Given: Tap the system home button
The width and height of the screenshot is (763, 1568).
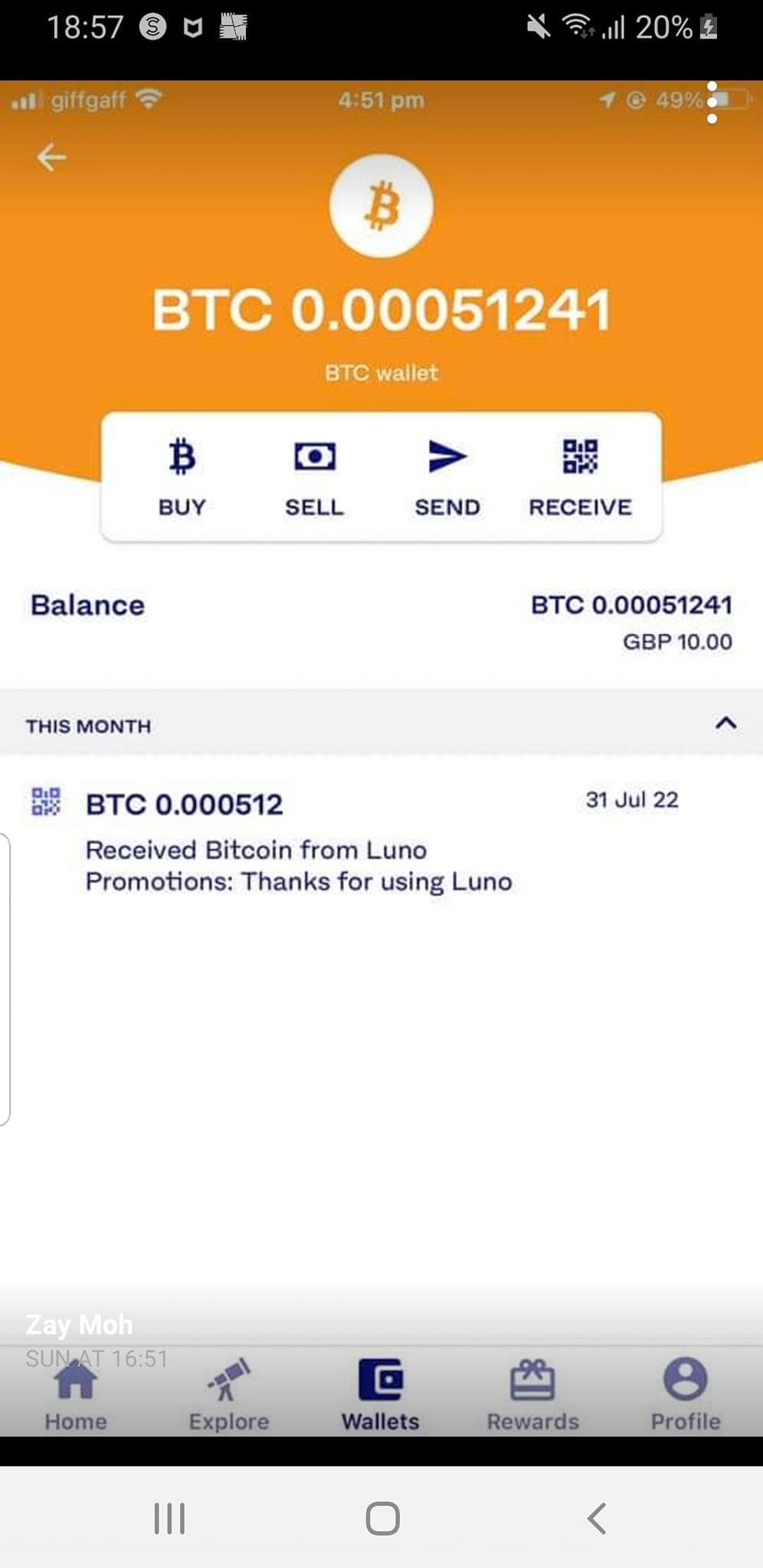Looking at the screenshot, I should (x=382, y=1518).
